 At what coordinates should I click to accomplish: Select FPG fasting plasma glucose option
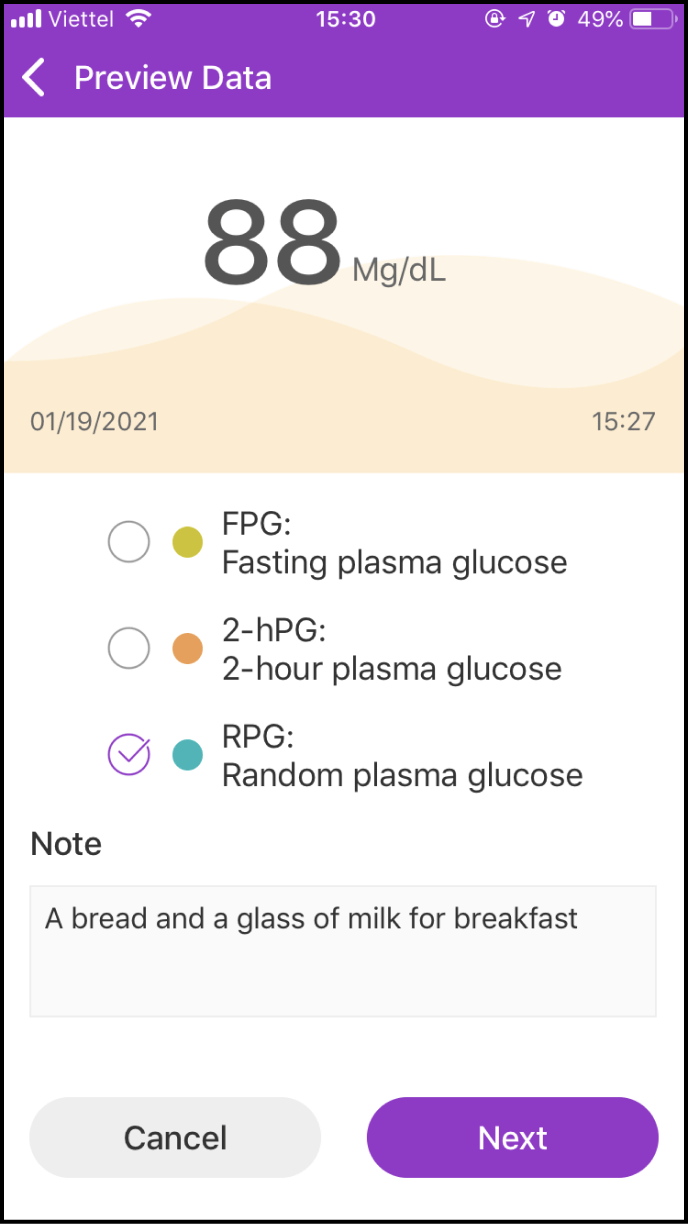129,543
